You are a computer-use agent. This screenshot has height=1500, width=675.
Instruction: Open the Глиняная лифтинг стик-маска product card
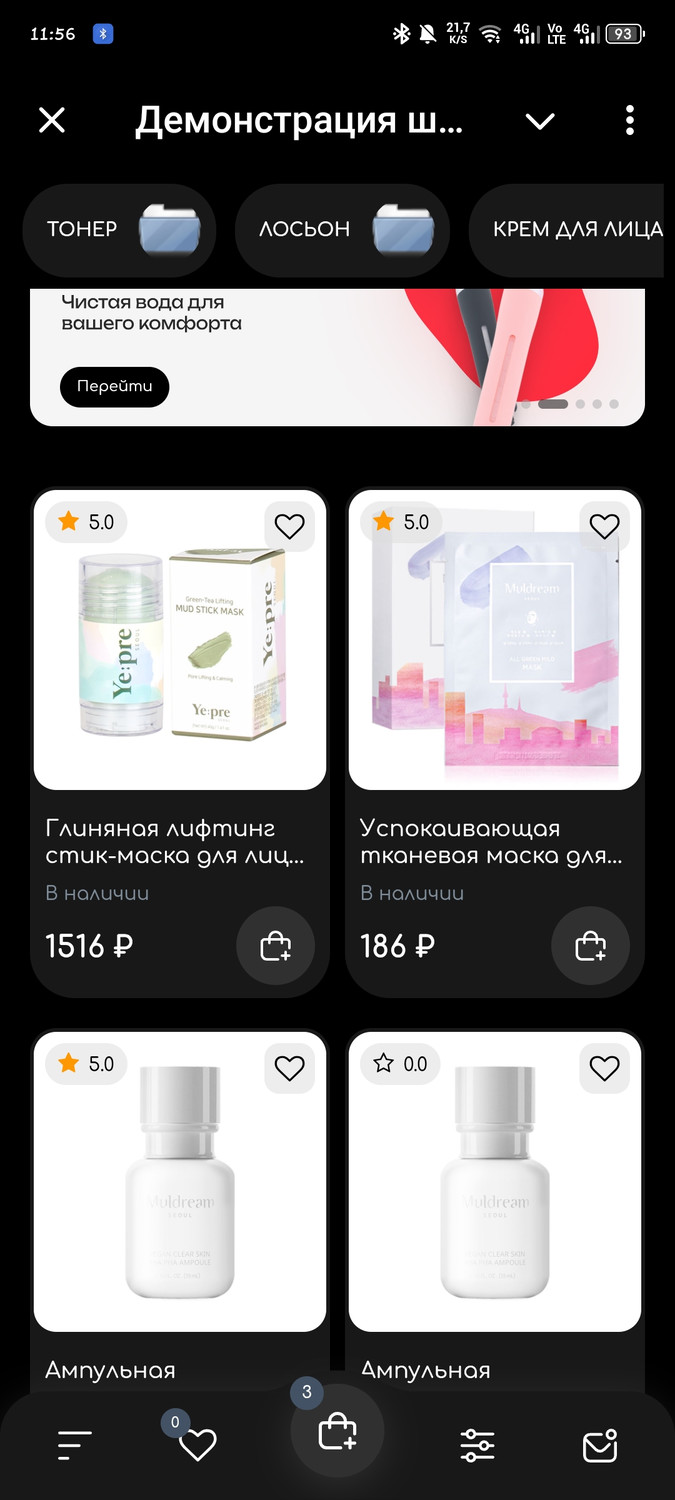tap(180, 640)
